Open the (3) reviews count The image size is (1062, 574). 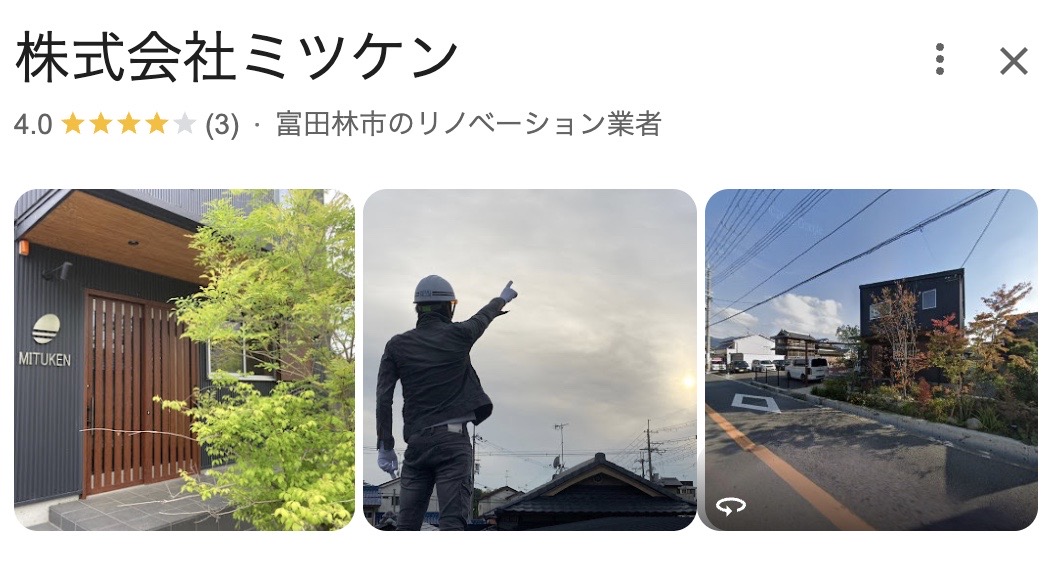pos(222,125)
